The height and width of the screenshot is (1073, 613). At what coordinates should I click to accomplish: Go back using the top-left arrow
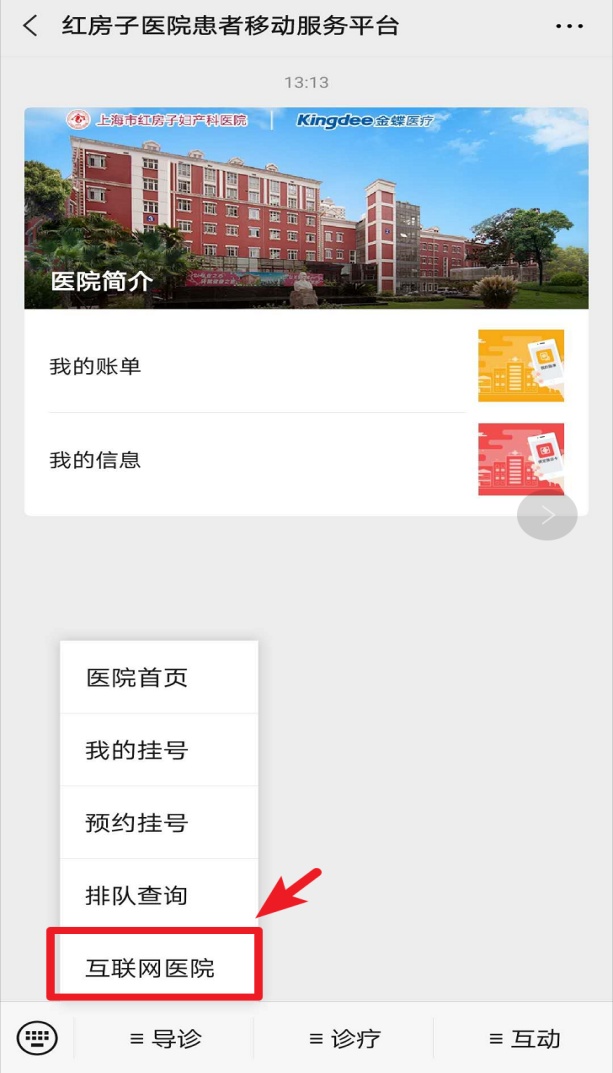pyautogui.click(x=30, y=26)
